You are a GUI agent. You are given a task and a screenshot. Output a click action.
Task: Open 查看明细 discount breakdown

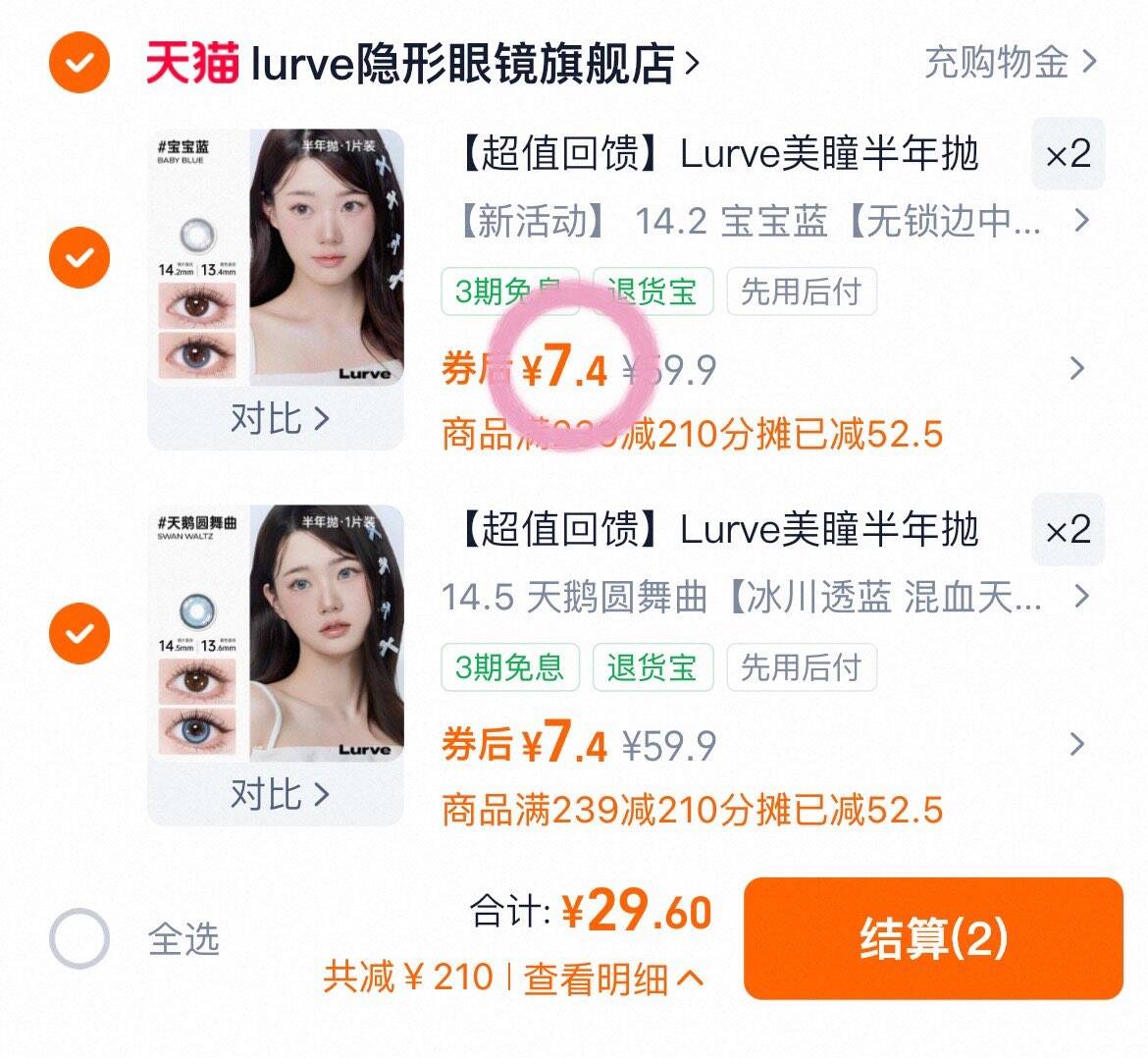(612, 978)
